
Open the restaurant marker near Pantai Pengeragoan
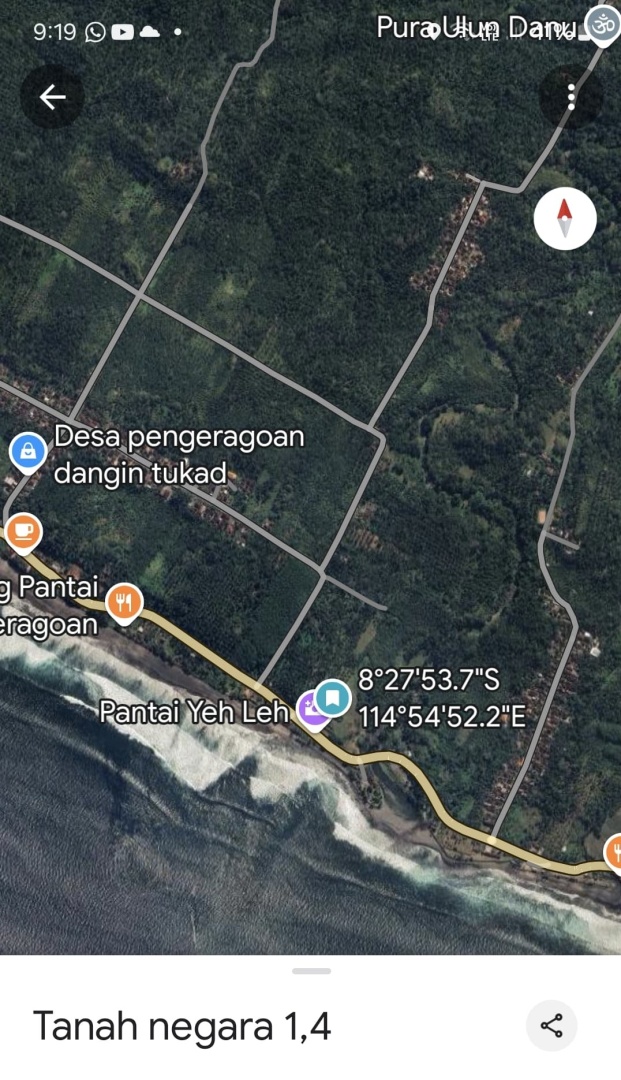coord(124,602)
